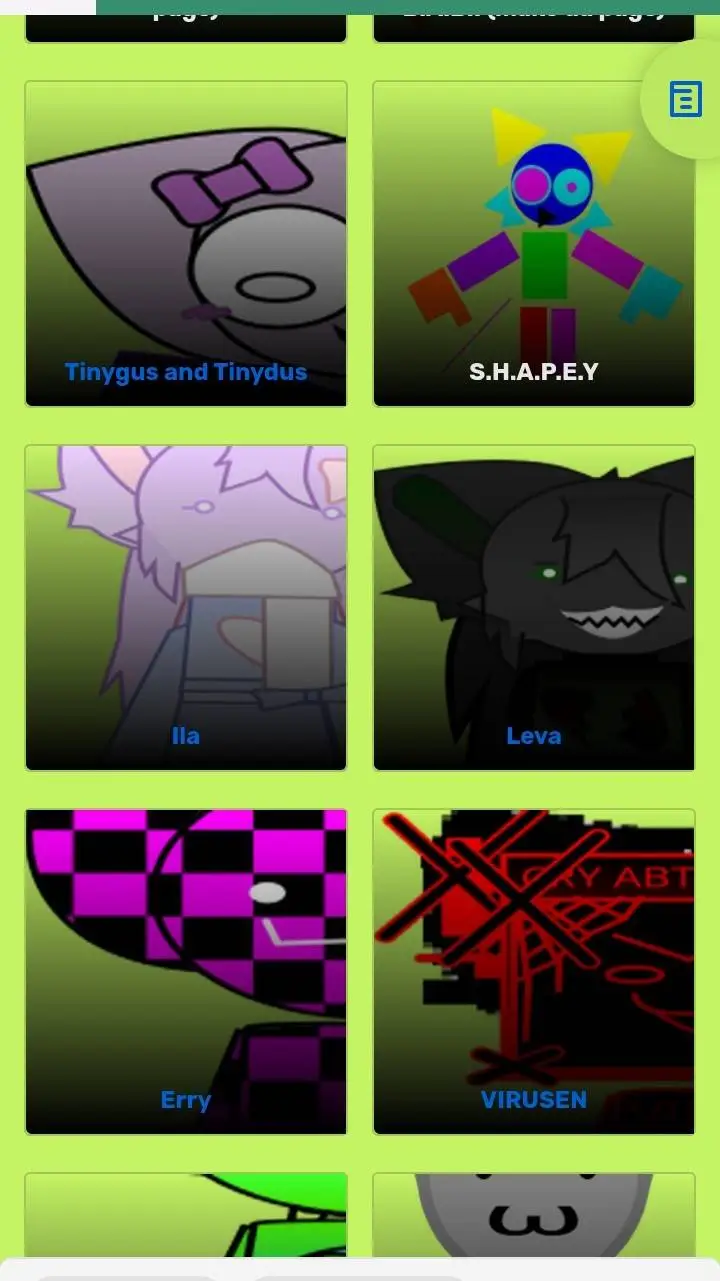This screenshot has width=720, height=1281.
Task: Open the VIRUSEN character card
Action: pyautogui.click(x=533, y=1100)
